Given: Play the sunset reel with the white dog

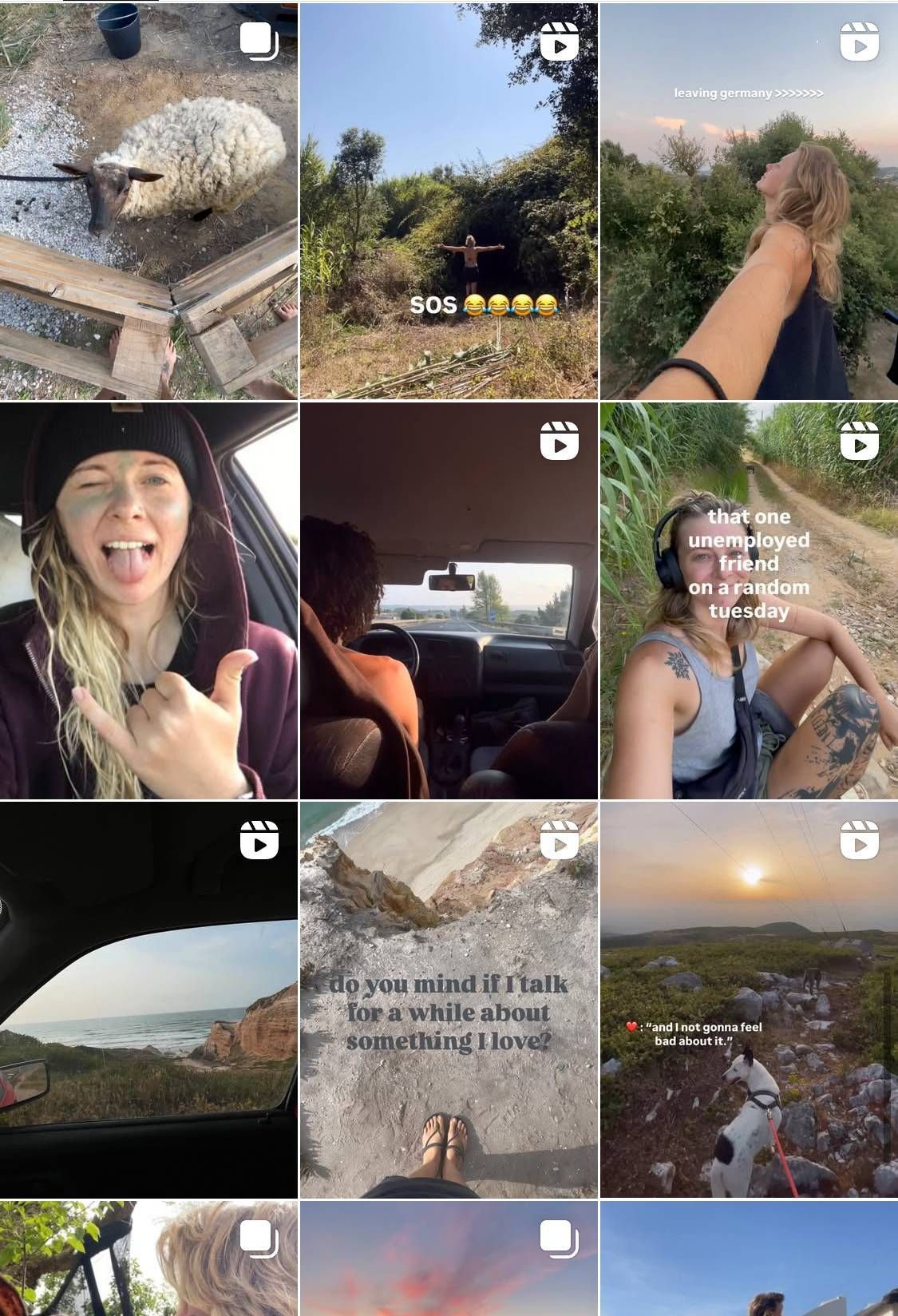Looking at the screenshot, I should point(749,1000).
